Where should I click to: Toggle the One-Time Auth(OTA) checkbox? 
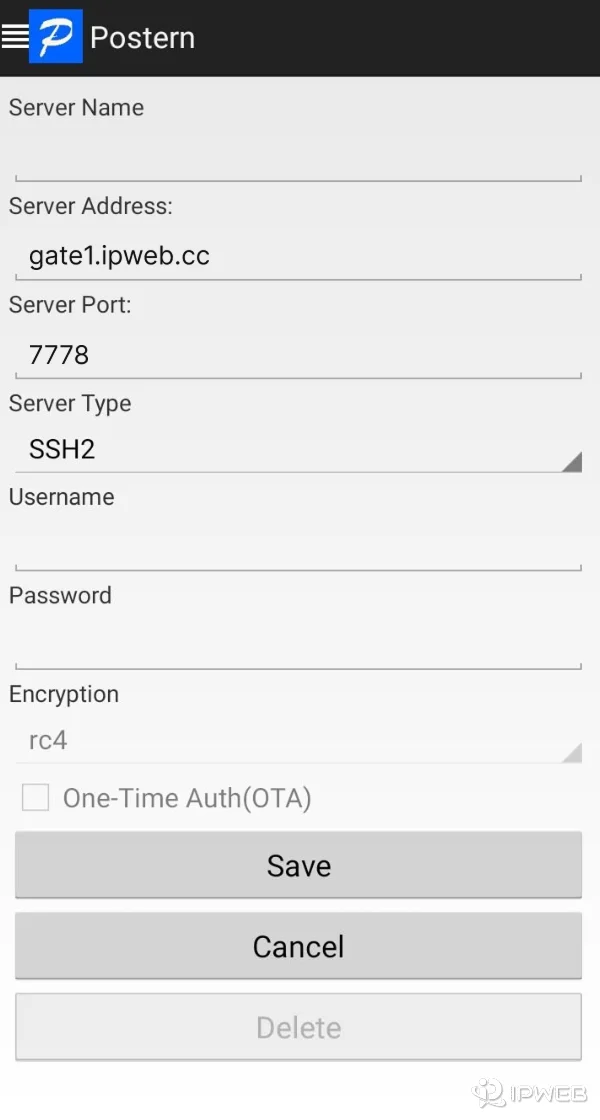pyautogui.click(x=36, y=798)
